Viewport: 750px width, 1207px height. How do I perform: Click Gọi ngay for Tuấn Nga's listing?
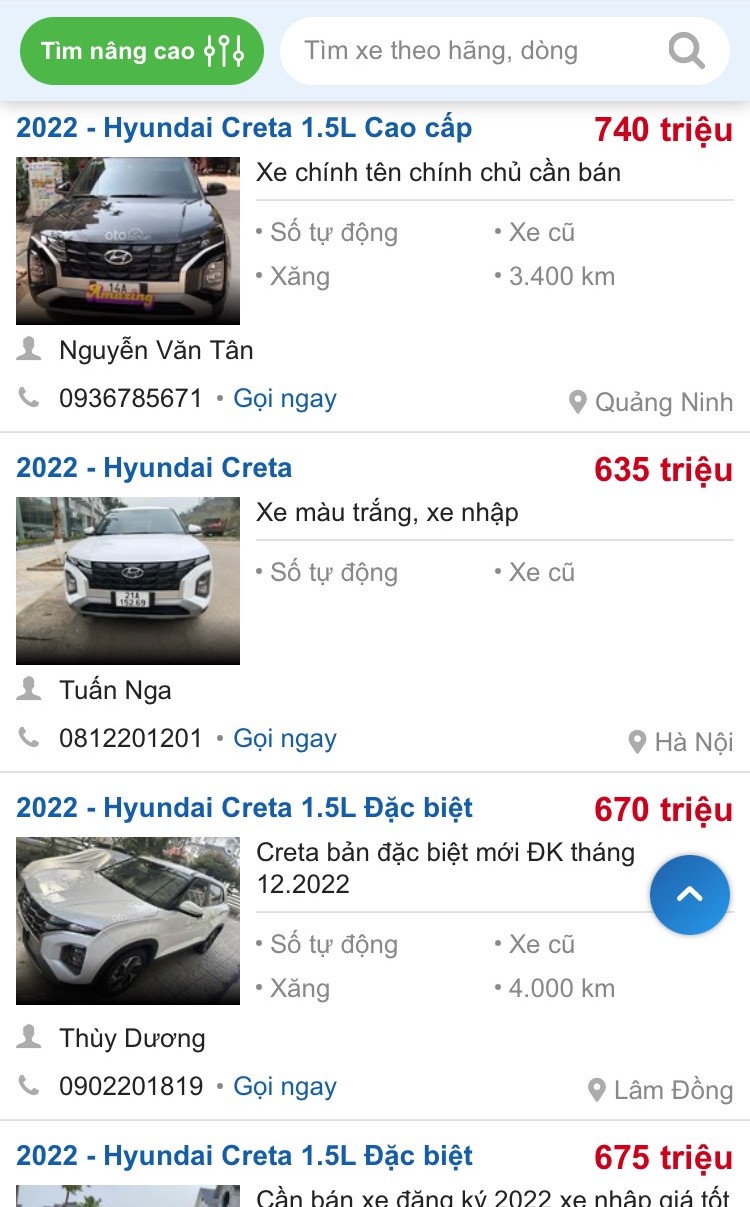point(284,738)
